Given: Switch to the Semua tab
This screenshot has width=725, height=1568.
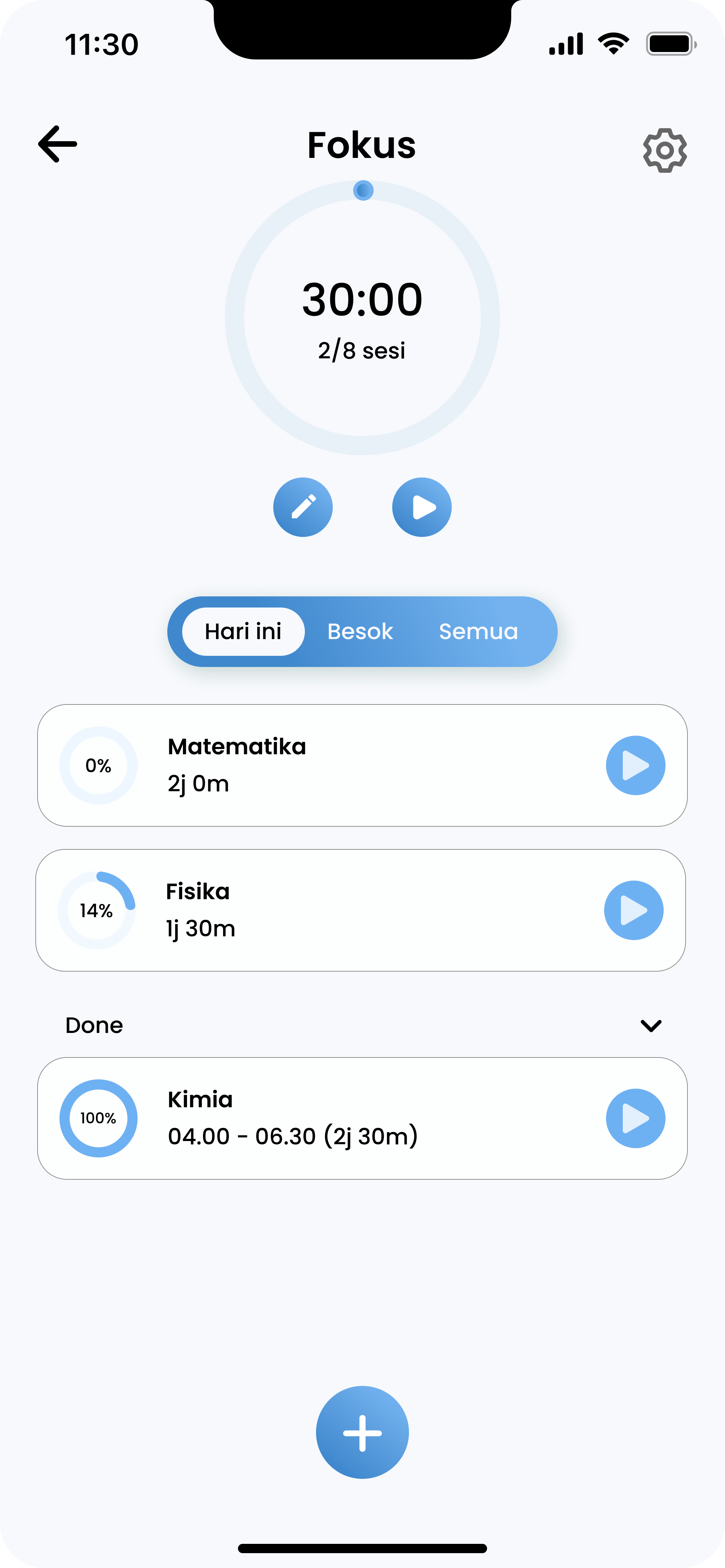Looking at the screenshot, I should (x=478, y=631).
